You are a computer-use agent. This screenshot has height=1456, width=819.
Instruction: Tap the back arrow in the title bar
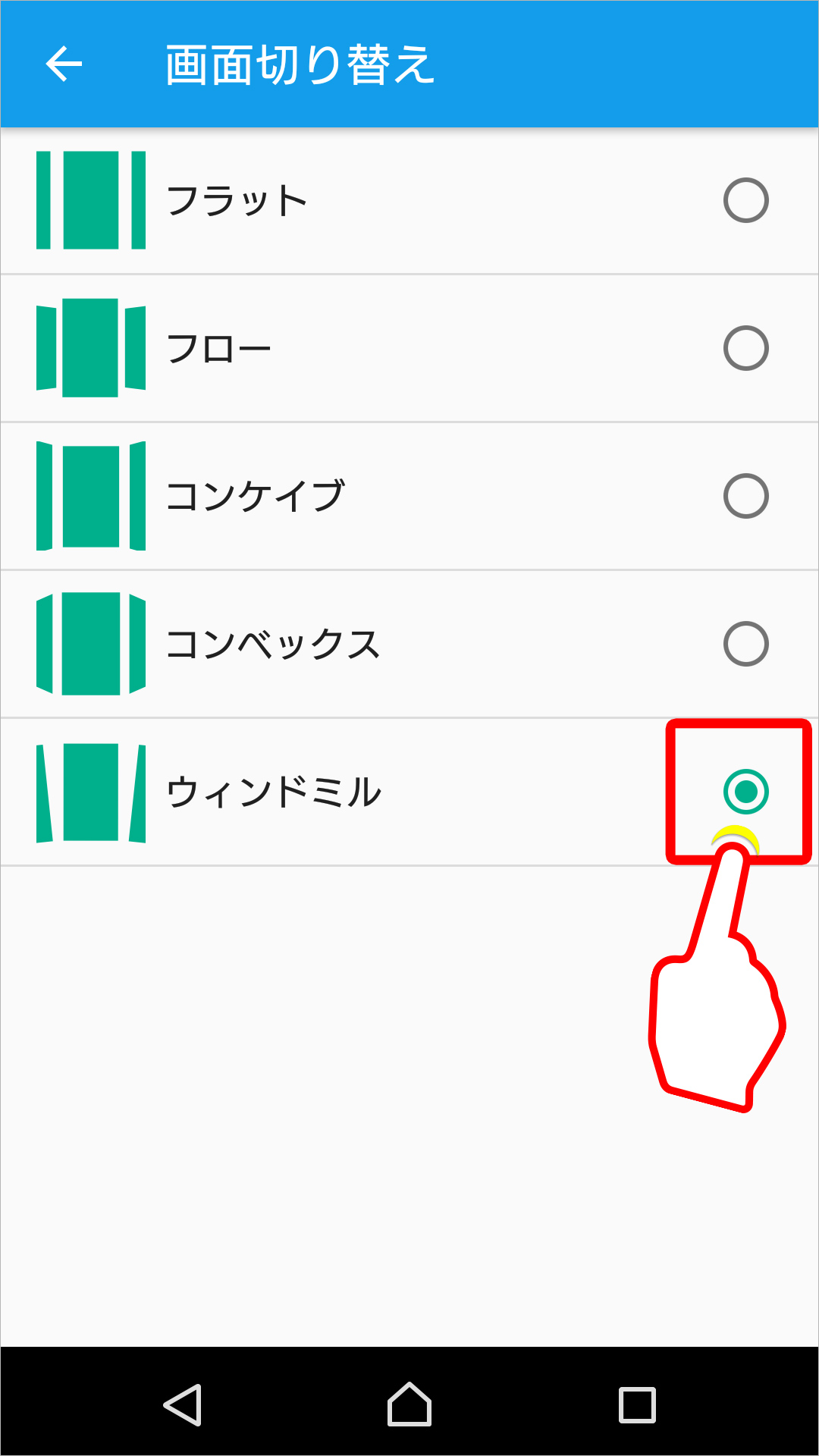pyautogui.click(x=63, y=64)
